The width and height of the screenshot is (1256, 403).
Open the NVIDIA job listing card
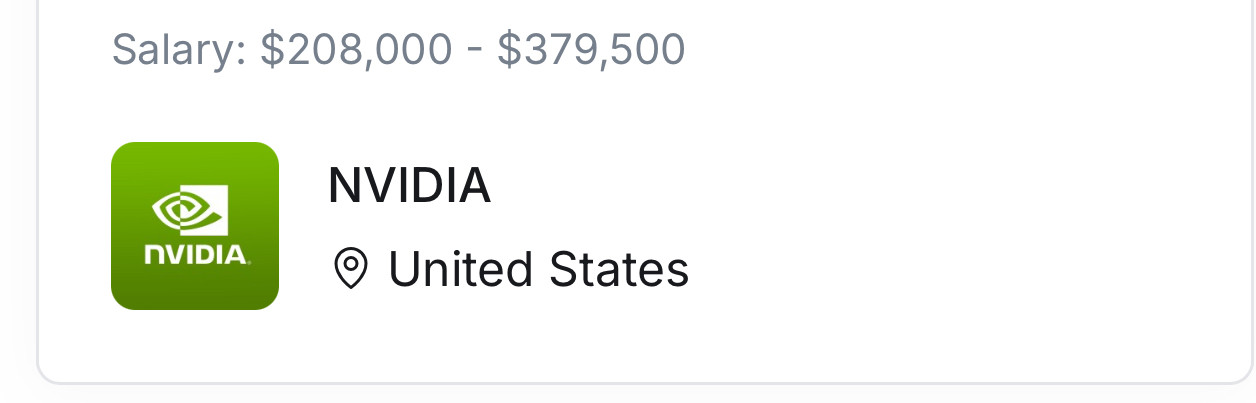click(409, 186)
